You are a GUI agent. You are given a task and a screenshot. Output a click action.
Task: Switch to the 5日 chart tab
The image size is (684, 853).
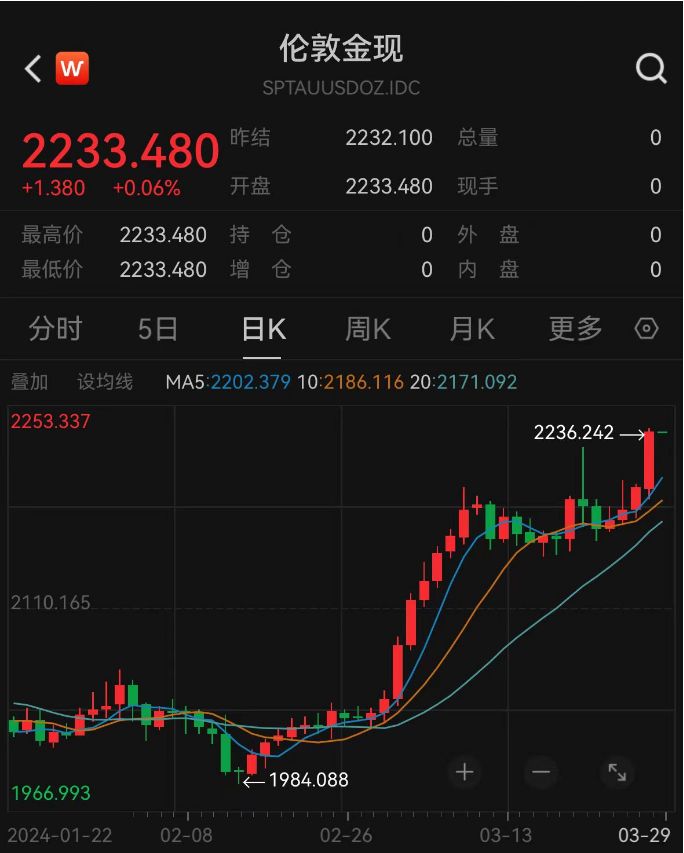coord(158,329)
